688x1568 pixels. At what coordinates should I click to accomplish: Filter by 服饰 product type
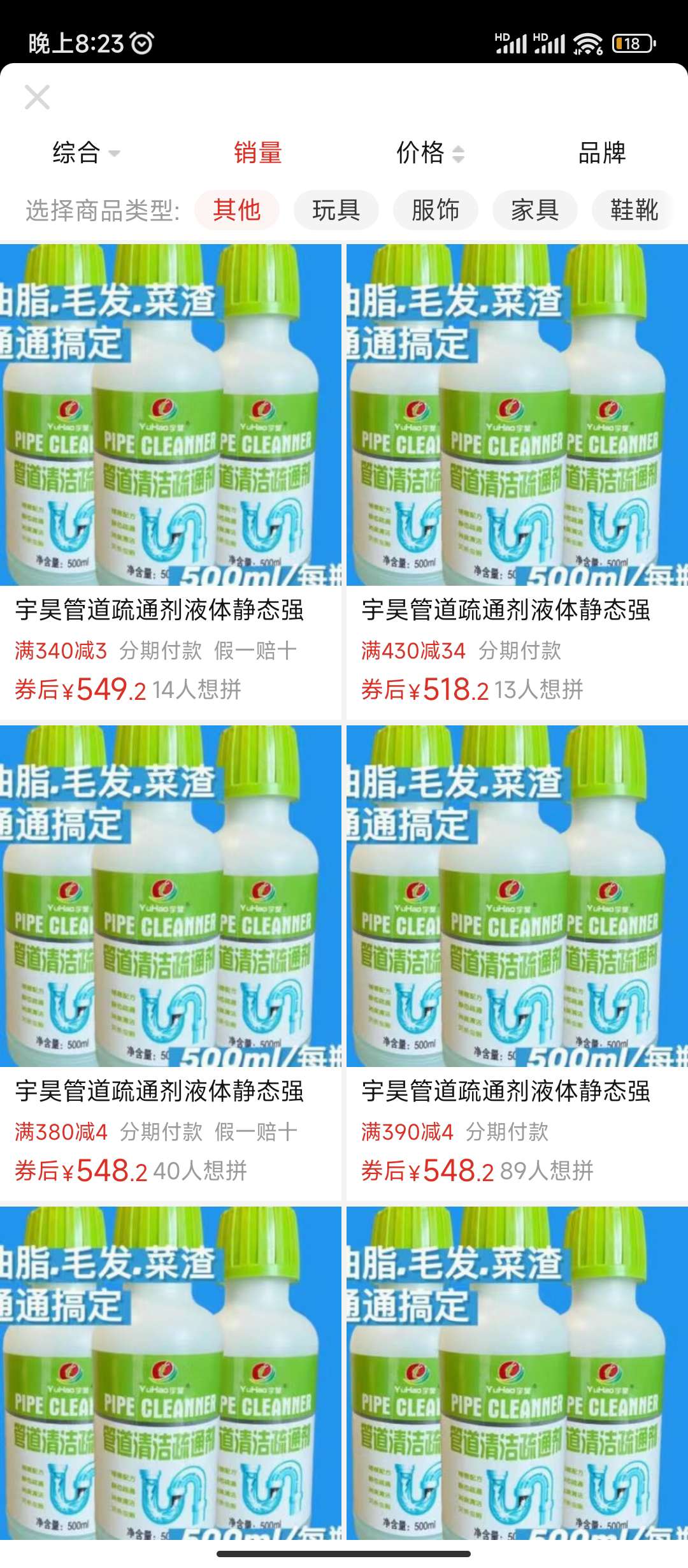pos(436,210)
